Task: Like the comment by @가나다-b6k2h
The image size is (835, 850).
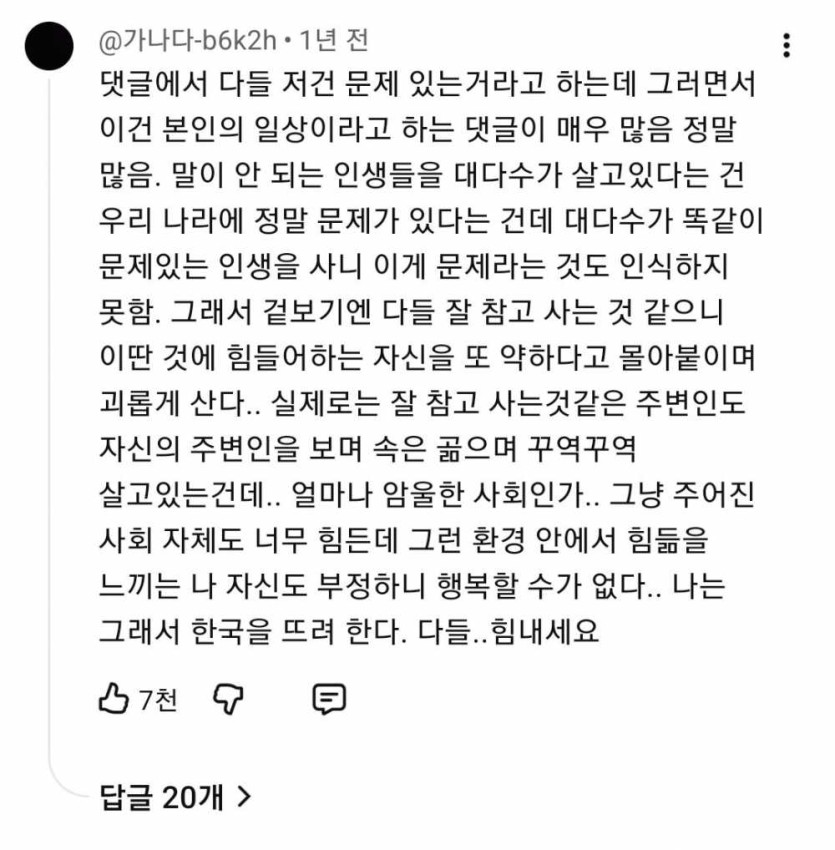Action: click(114, 699)
